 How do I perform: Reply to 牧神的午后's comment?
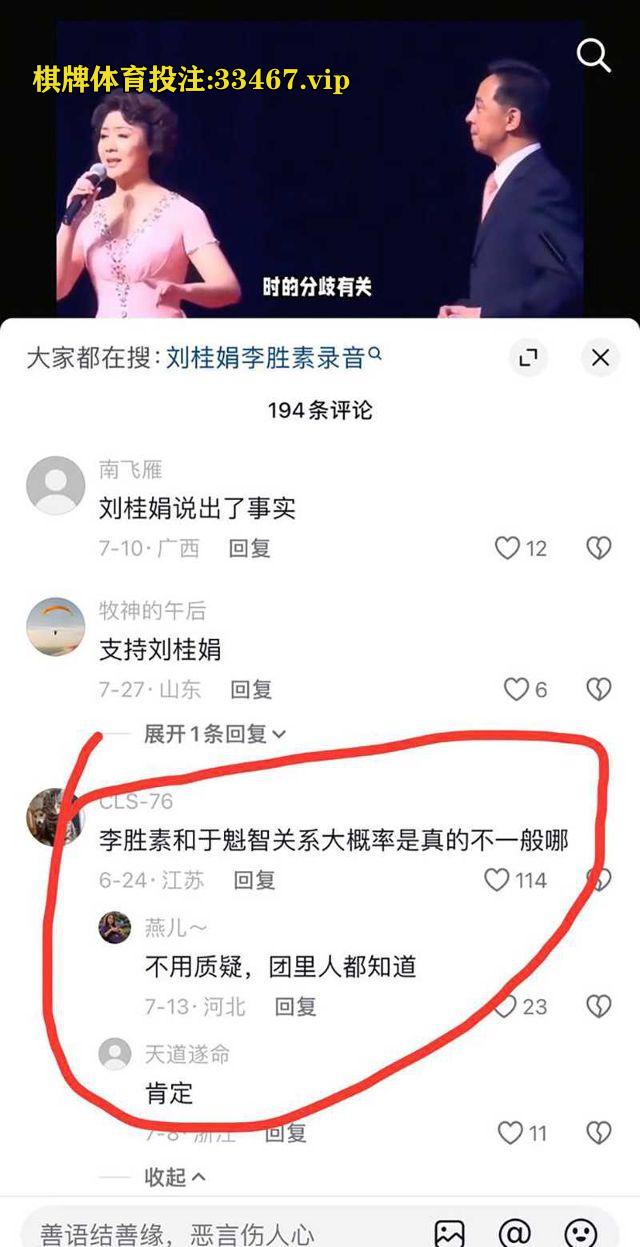[251, 689]
